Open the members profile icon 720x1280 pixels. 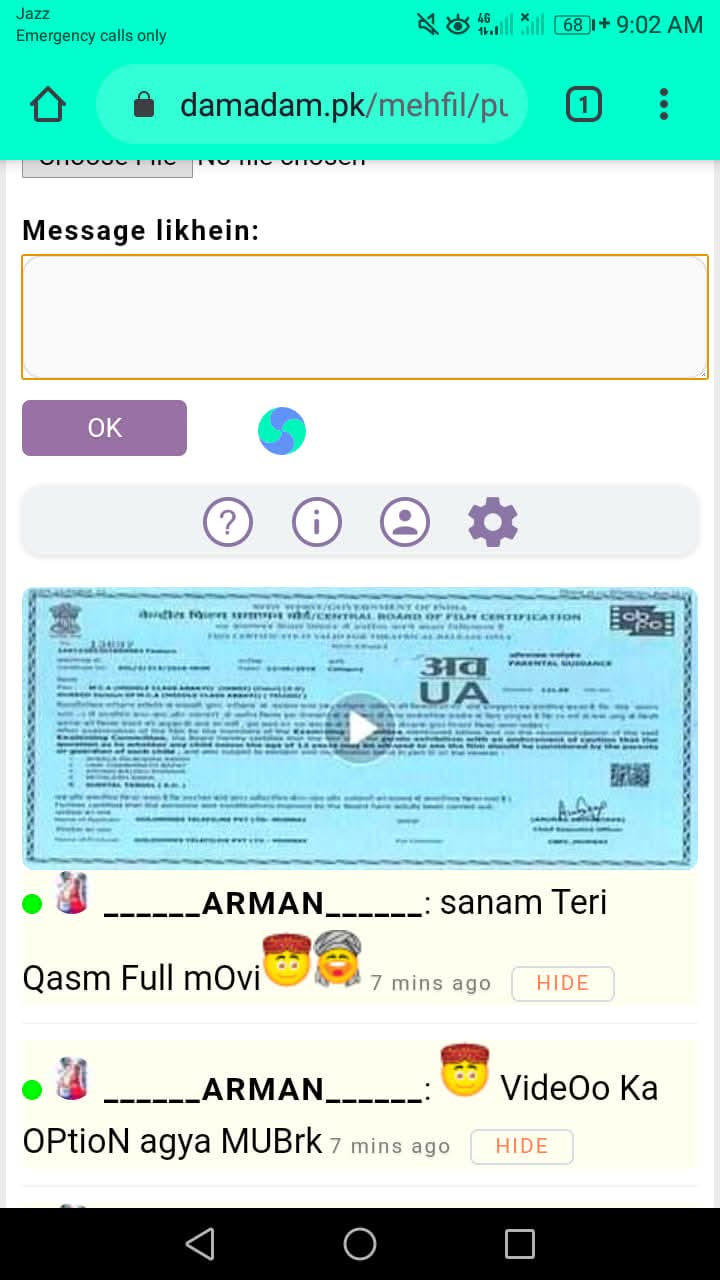(405, 522)
